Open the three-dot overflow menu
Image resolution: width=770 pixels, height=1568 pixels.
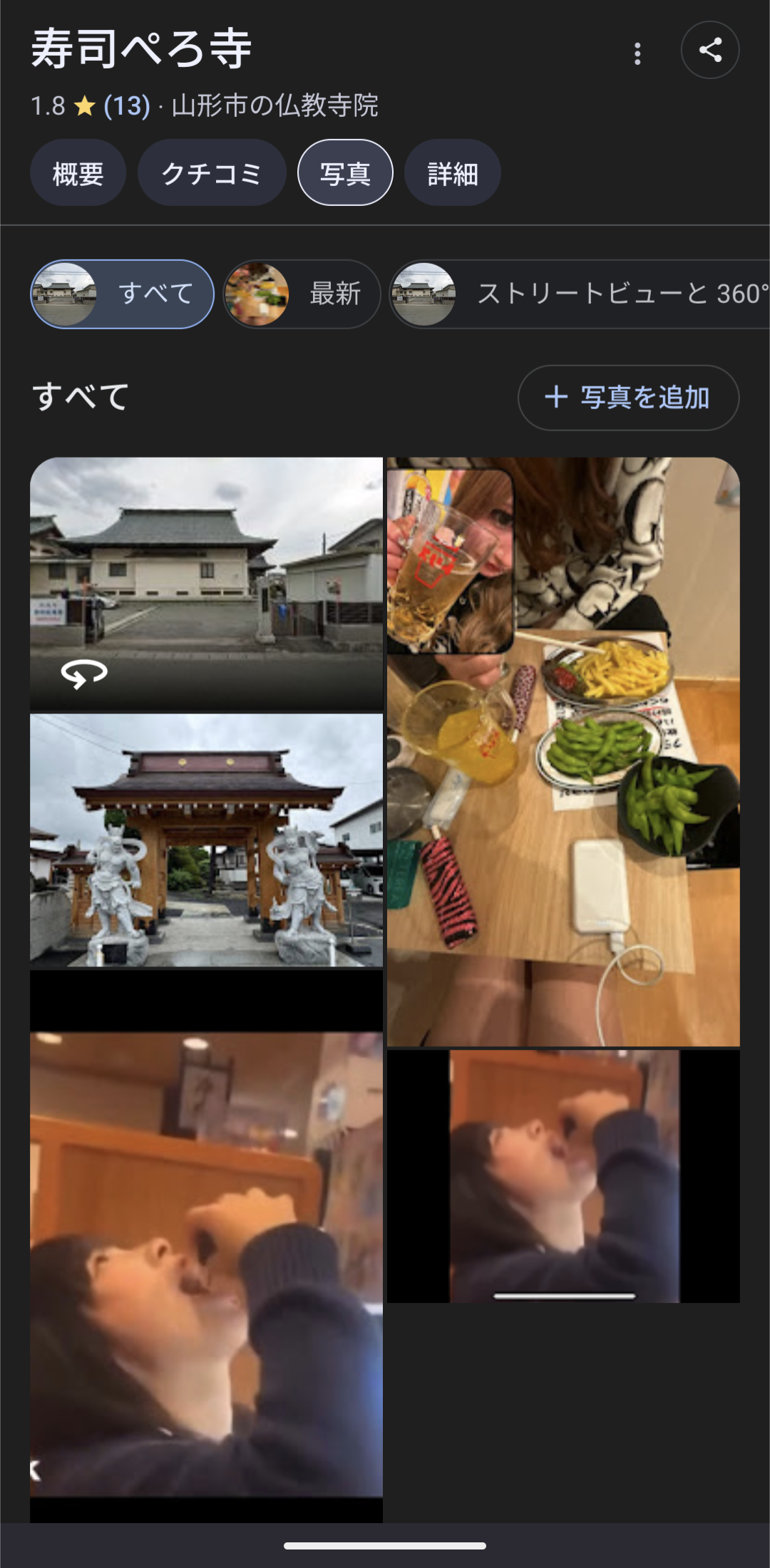[x=637, y=53]
